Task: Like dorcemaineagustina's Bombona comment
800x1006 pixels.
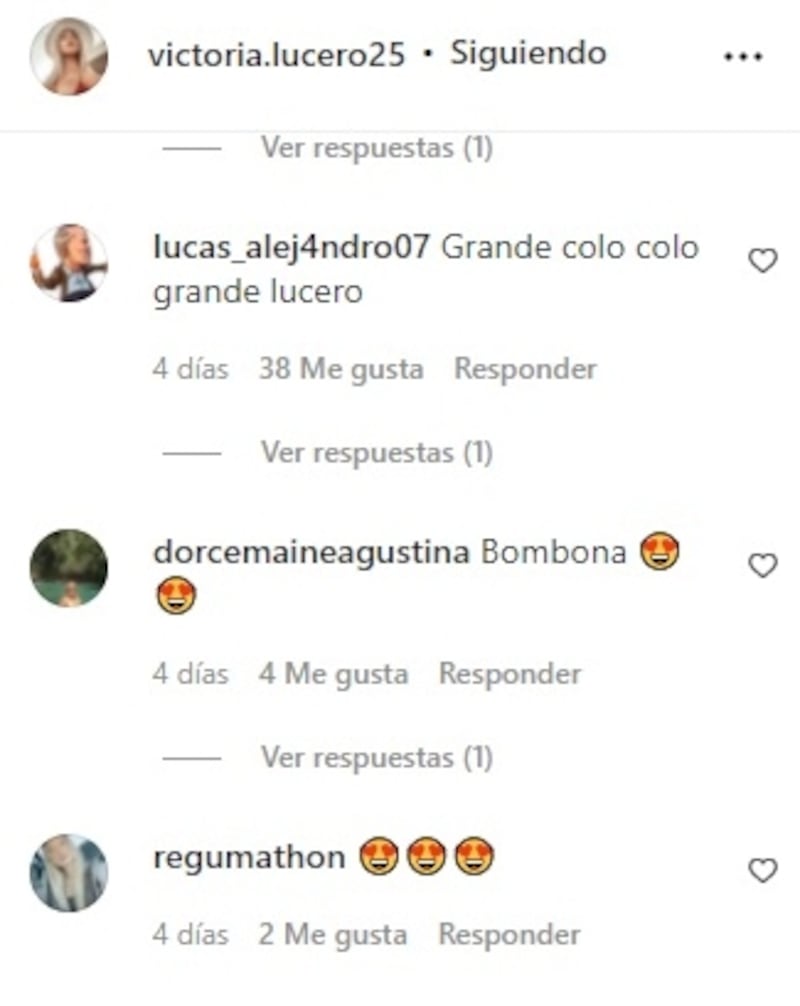Action: coord(763,566)
